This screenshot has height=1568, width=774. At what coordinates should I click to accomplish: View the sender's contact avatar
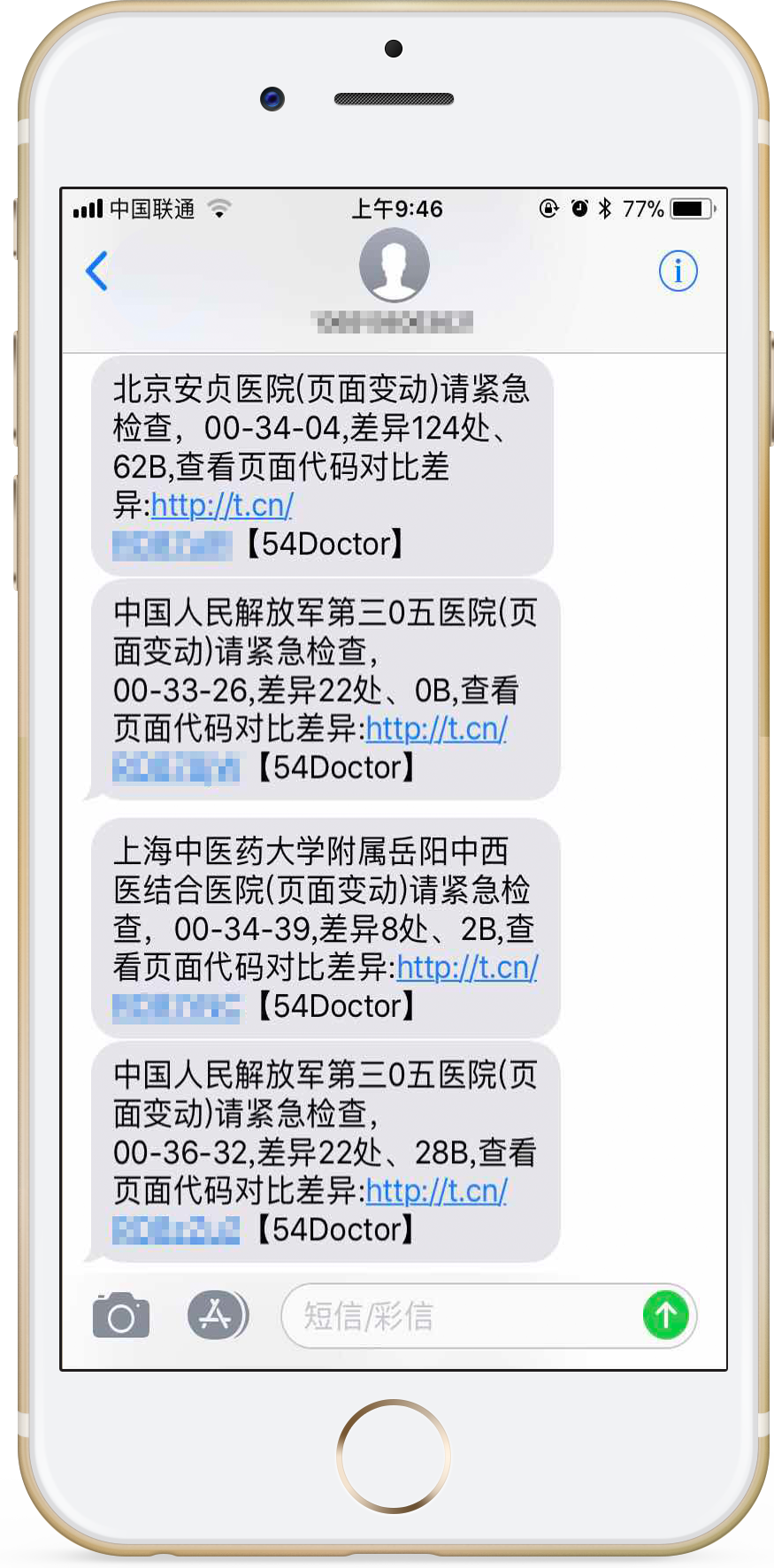point(395,265)
